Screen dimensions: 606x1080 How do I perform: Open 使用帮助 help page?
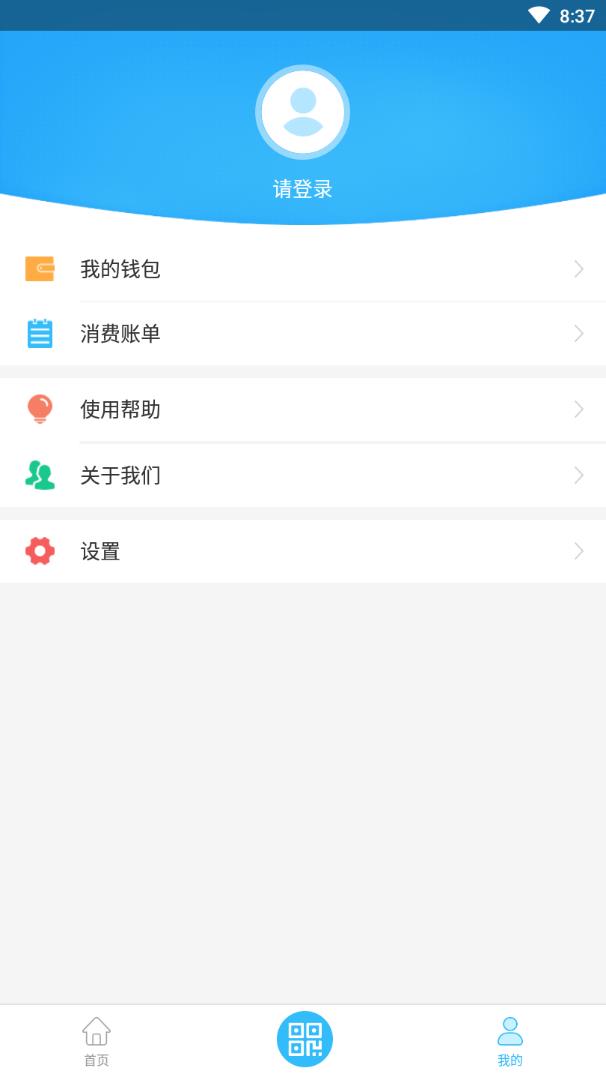(303, 409)
